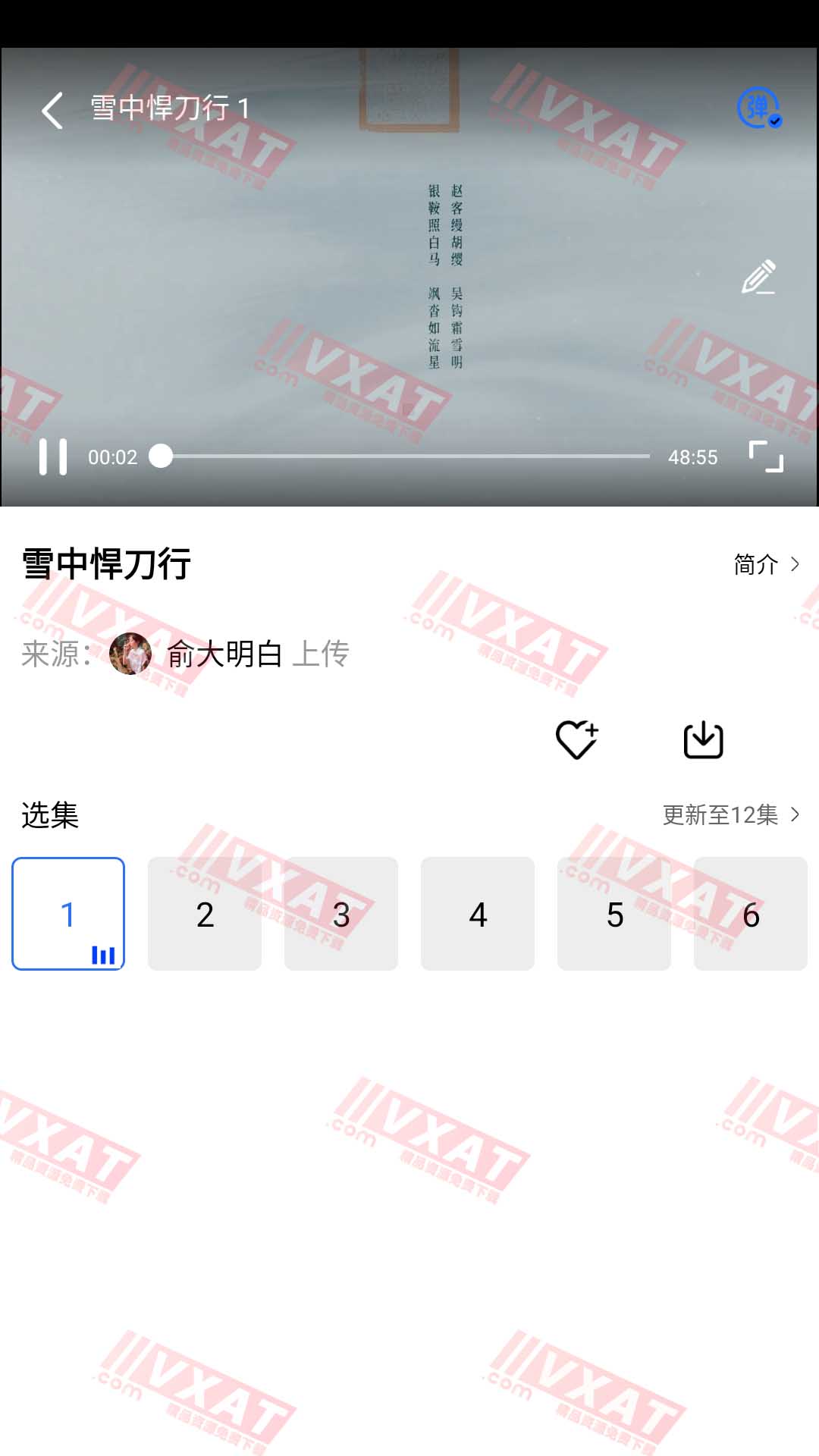The image size is (819, 1456).
Task: Tap the pencil icon to write a comment
Action: tap(758, 278)
